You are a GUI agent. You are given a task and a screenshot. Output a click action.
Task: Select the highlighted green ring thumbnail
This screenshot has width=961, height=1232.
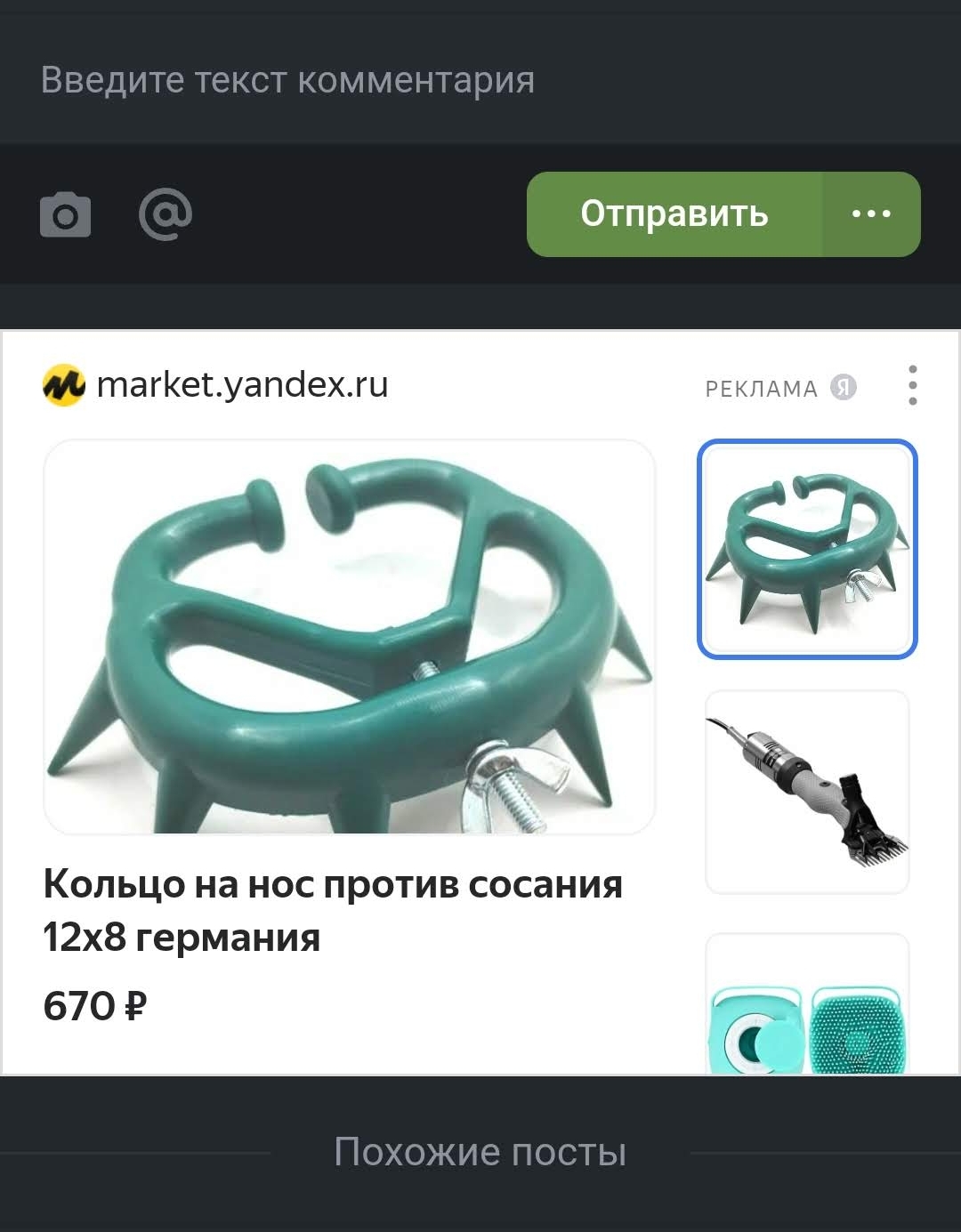(806, 549)
